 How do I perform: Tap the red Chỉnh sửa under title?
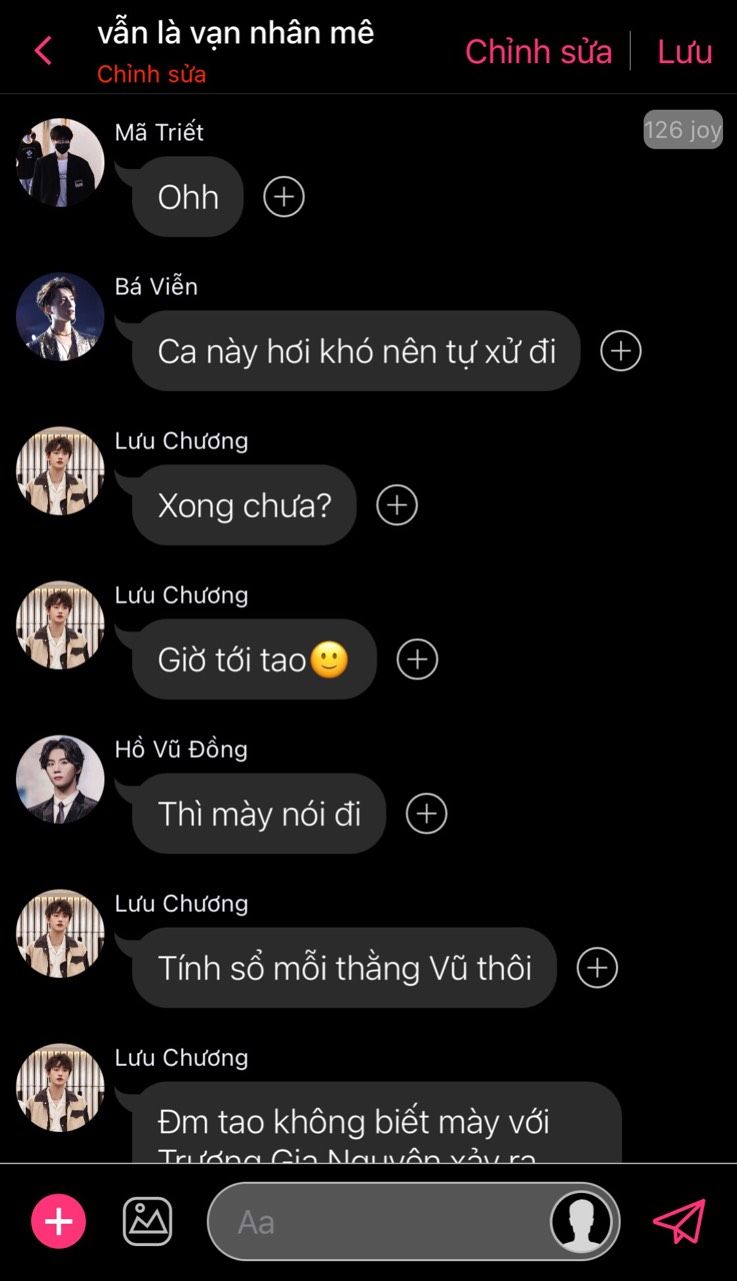pyautogui.click(x=151, y=75)
